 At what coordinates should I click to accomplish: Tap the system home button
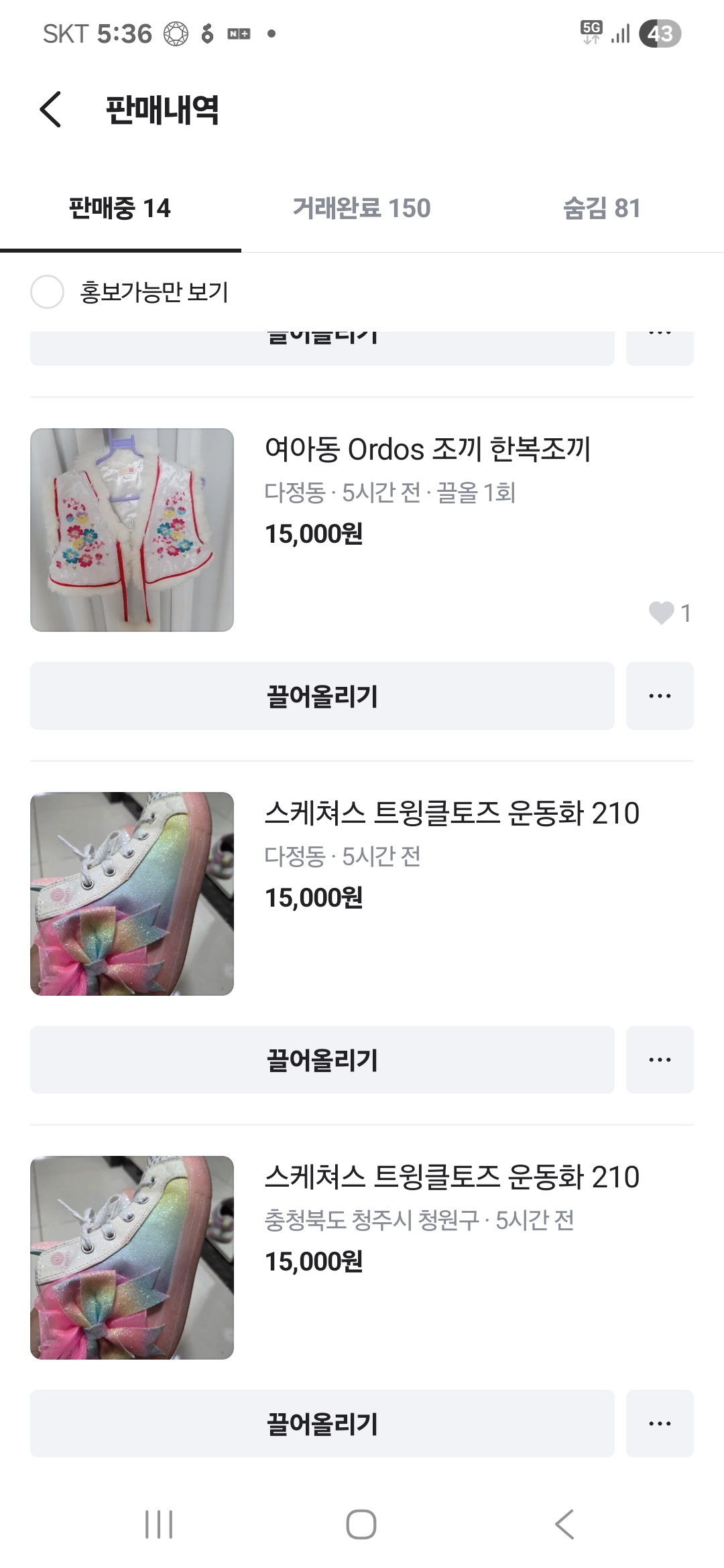pyautogui.click(x=361, y=1524)
